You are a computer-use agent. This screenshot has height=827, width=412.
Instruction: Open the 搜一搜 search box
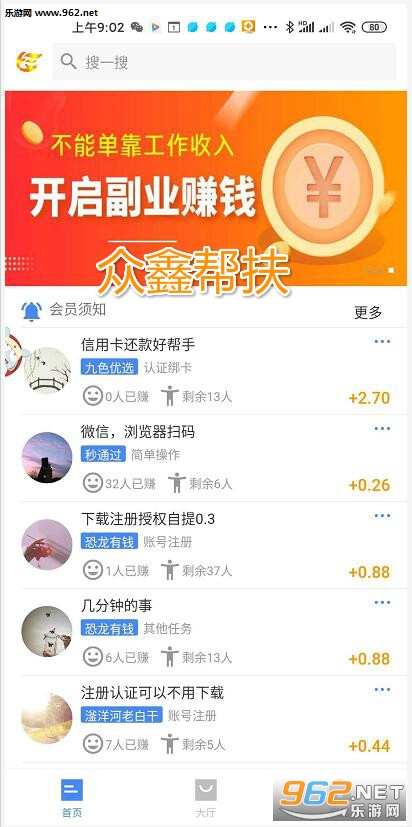224,62
